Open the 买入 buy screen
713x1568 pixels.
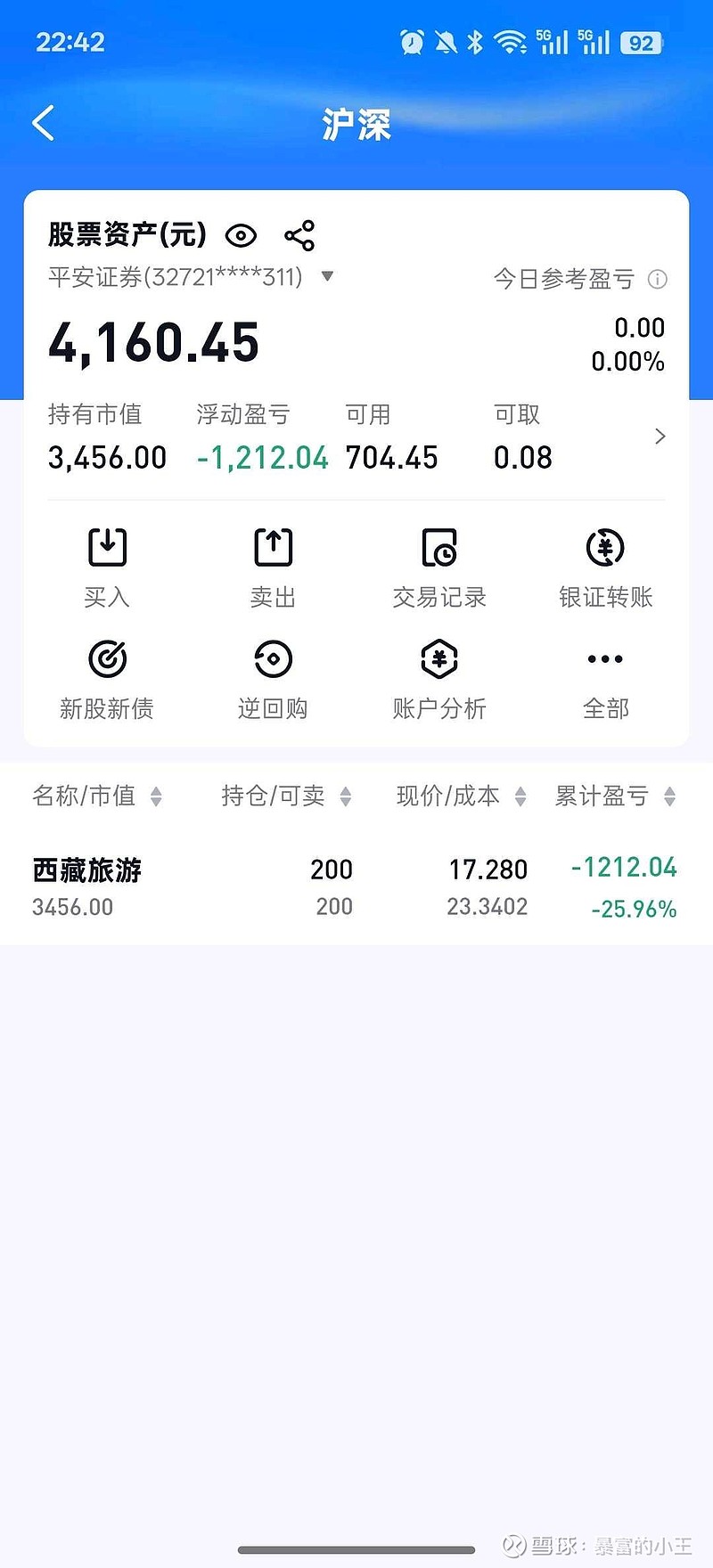pyautogui.click(x=107, y=568)
